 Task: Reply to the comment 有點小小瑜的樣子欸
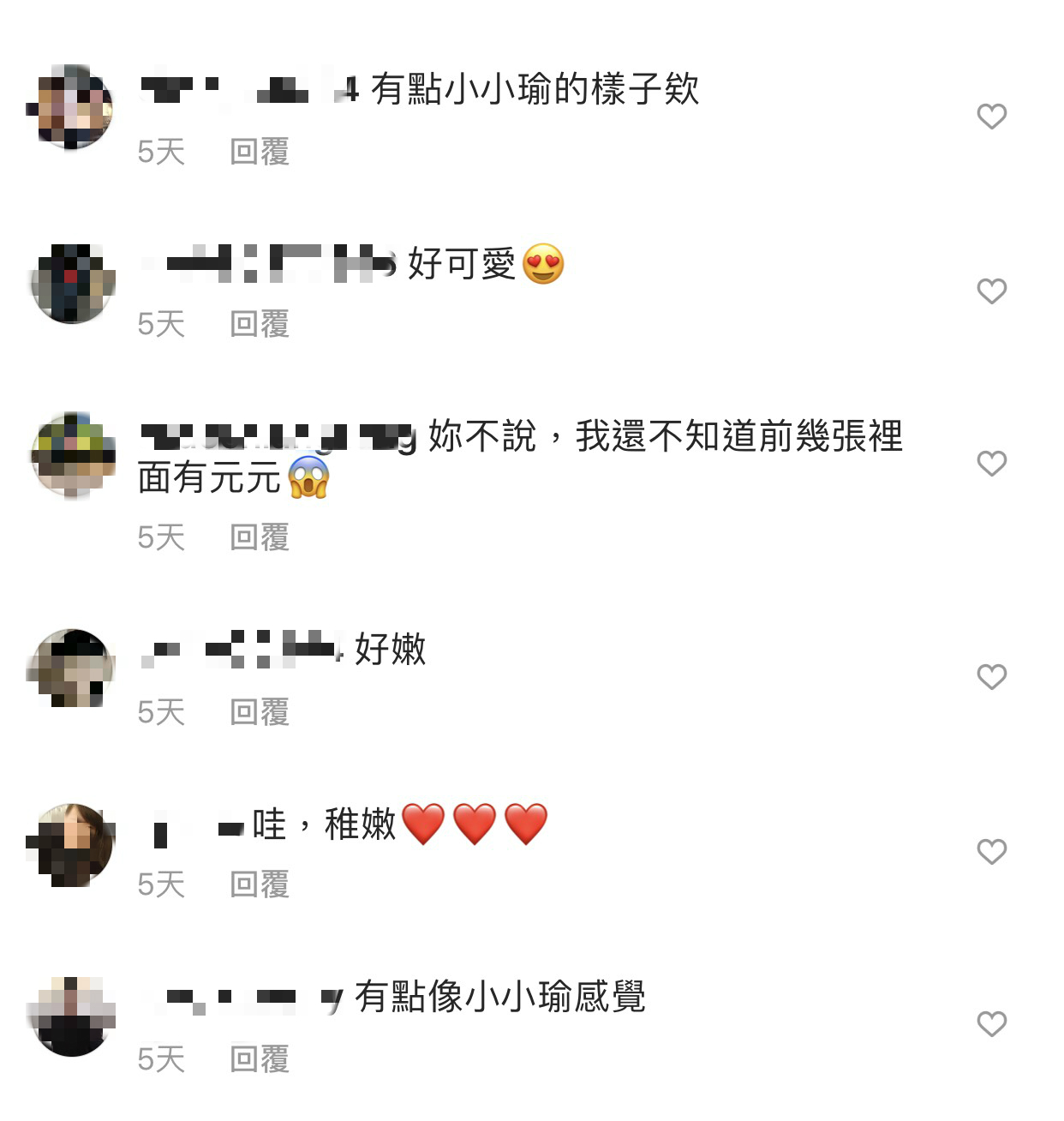(260, 152)
